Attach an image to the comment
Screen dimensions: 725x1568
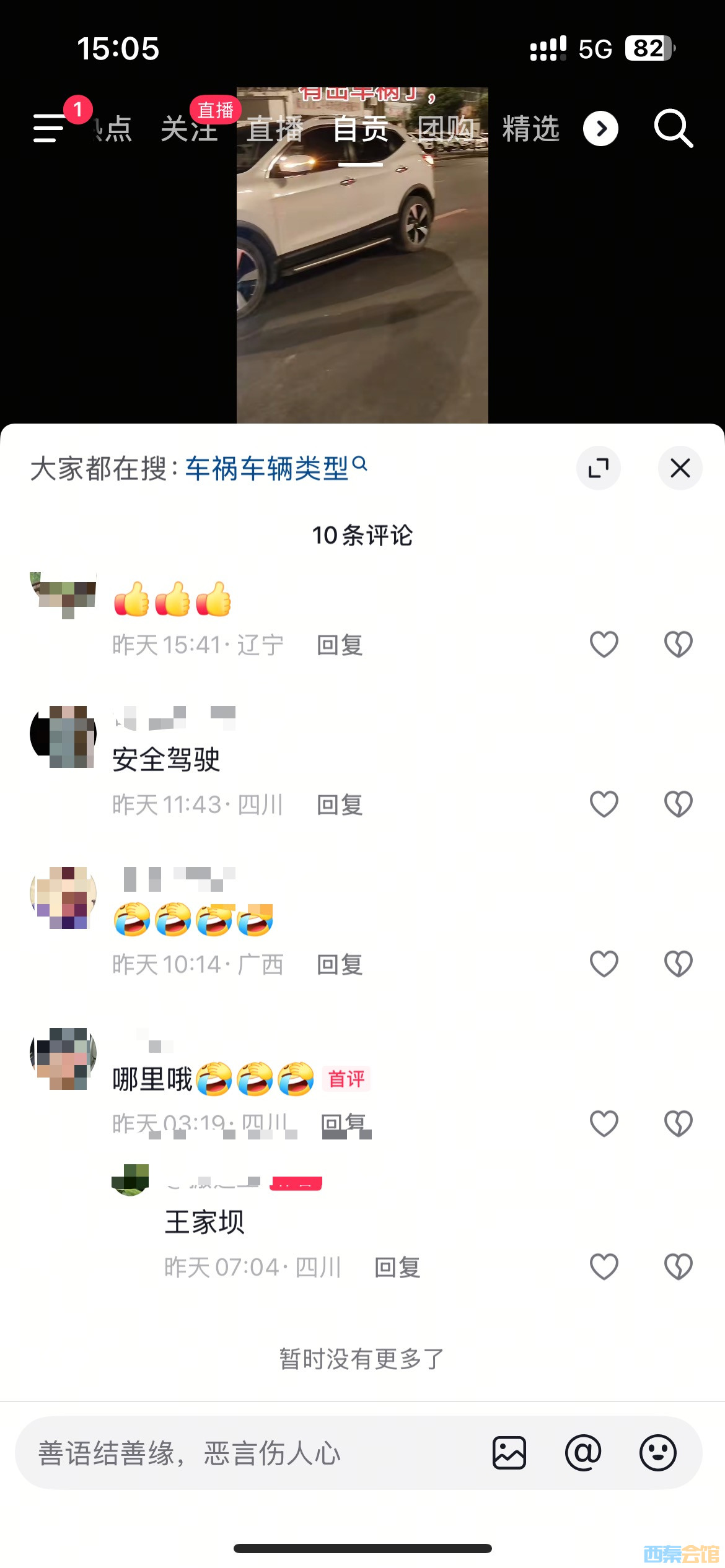(509, 1453)
